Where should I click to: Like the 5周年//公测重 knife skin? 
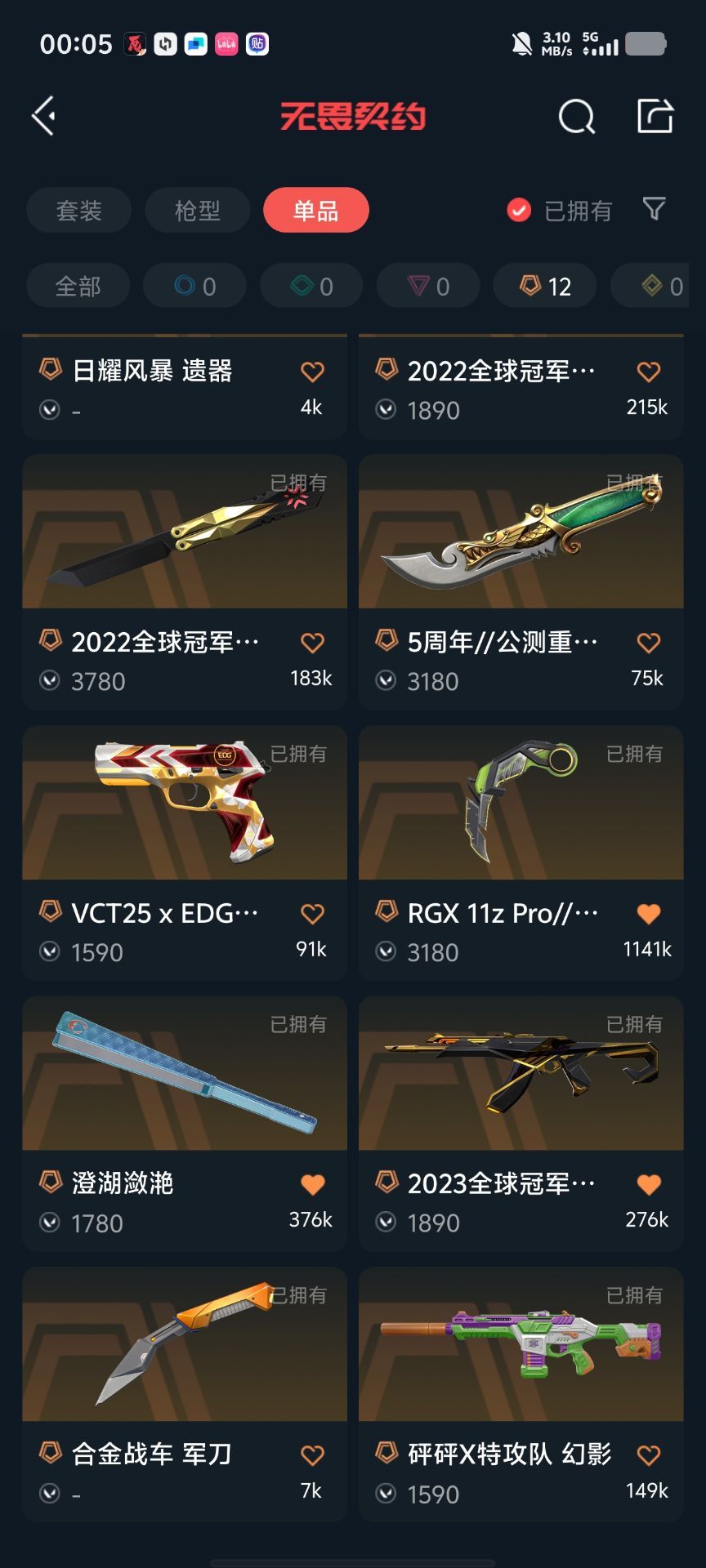[x=648, y=644]
